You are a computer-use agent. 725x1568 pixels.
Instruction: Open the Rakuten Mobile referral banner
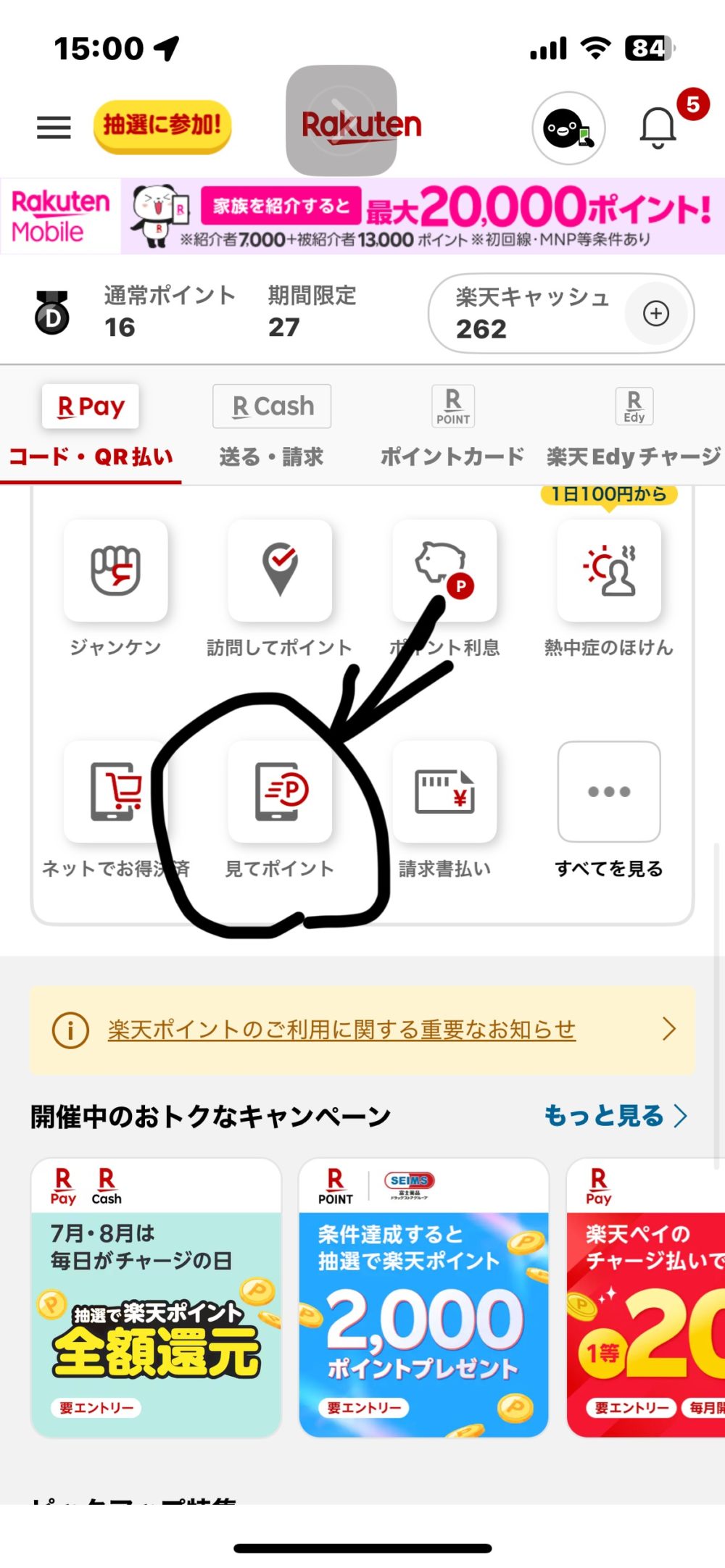click(x=362, y=216)
